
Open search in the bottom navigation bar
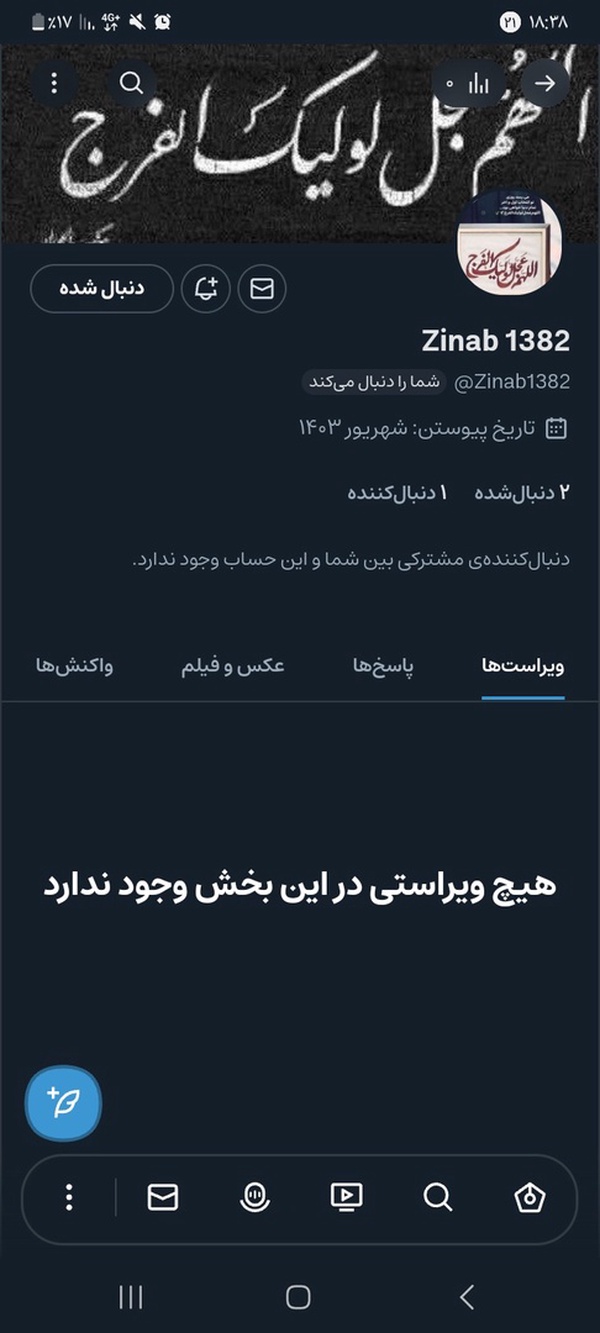coord(438,1197)
